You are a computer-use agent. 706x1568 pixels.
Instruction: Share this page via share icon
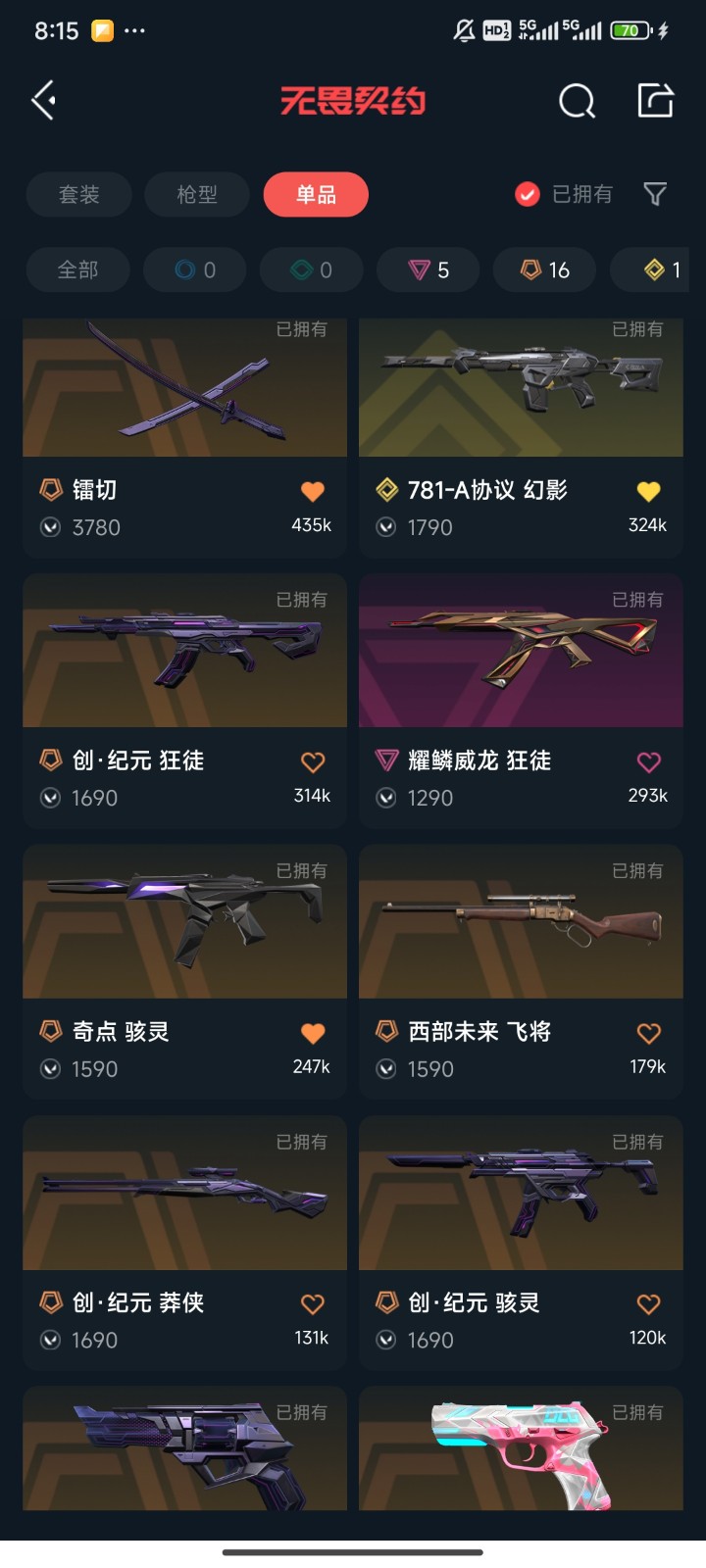[655, 101]
